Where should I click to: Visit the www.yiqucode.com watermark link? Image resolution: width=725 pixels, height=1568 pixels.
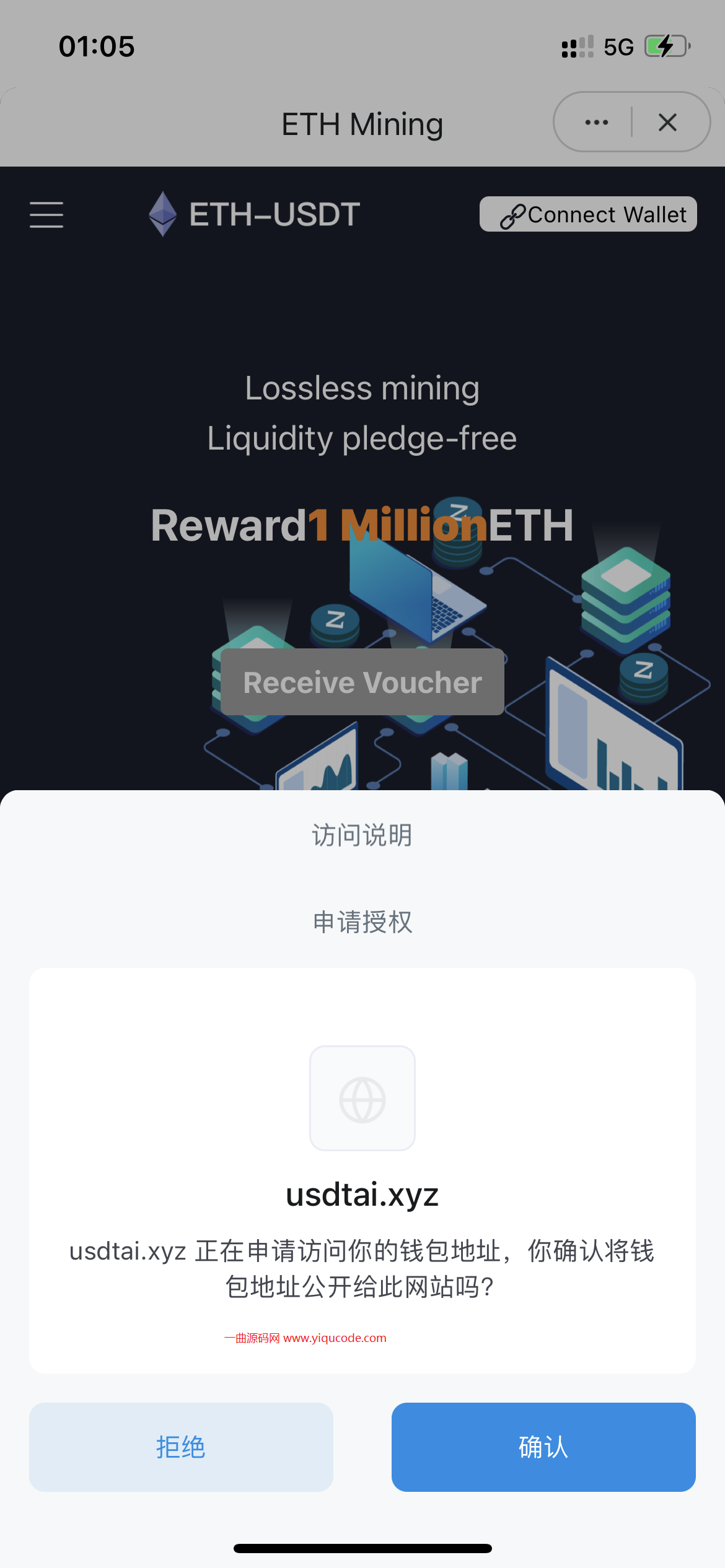[335, 1338]
